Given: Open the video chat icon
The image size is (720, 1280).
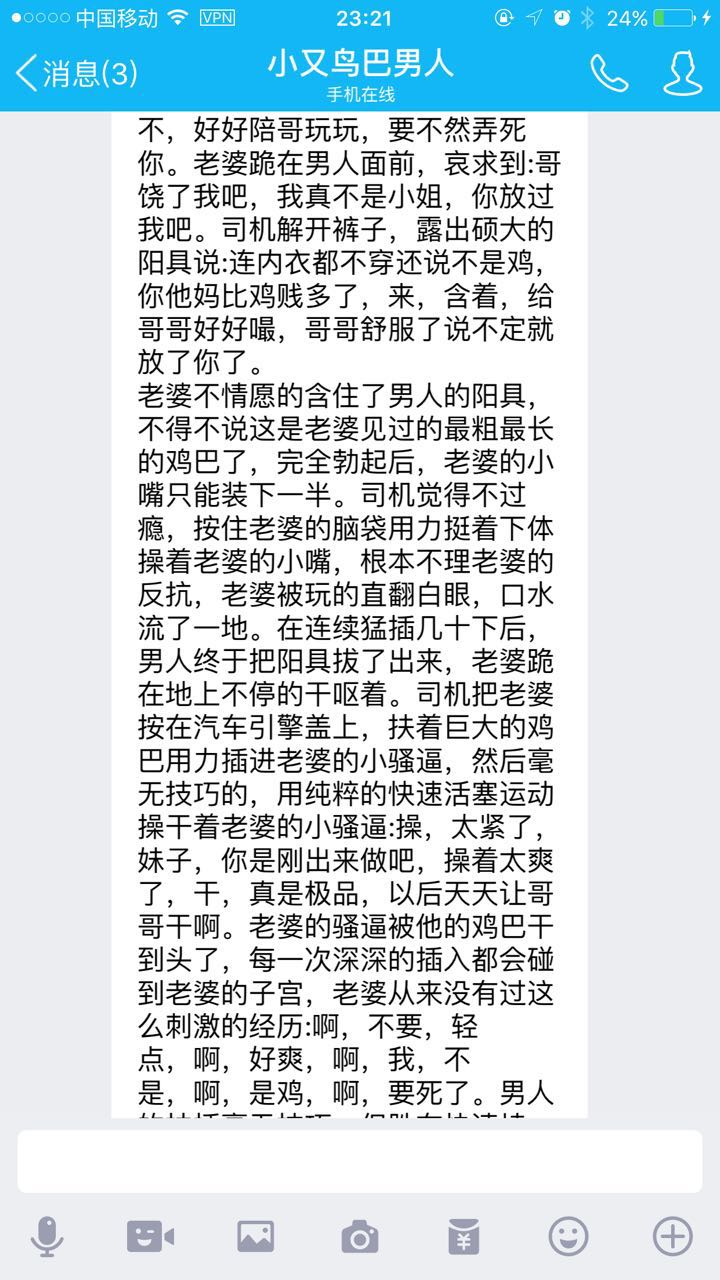Looking at the screenshot, I should 151,1237.
